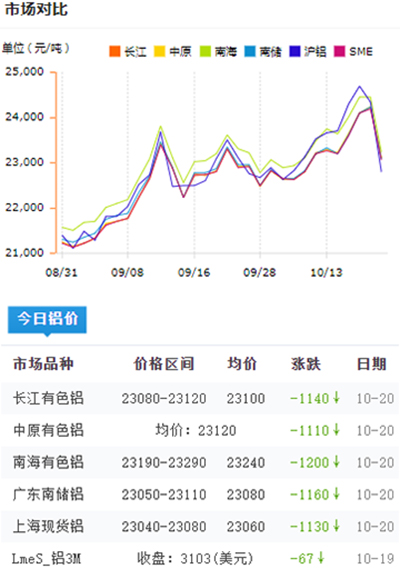Open the 长江有色铝 price row

200,398
